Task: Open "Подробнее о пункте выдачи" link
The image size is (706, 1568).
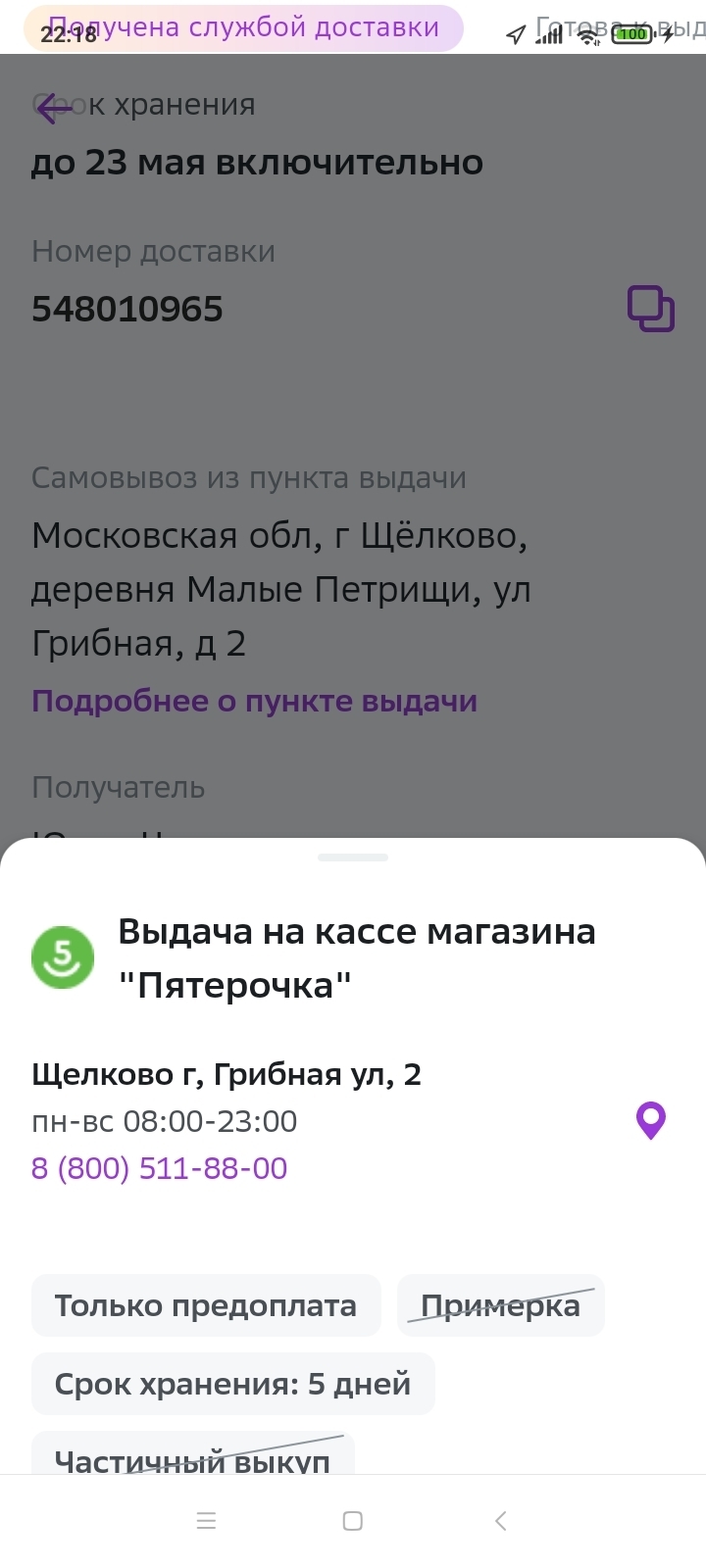Action: (254, 702)
